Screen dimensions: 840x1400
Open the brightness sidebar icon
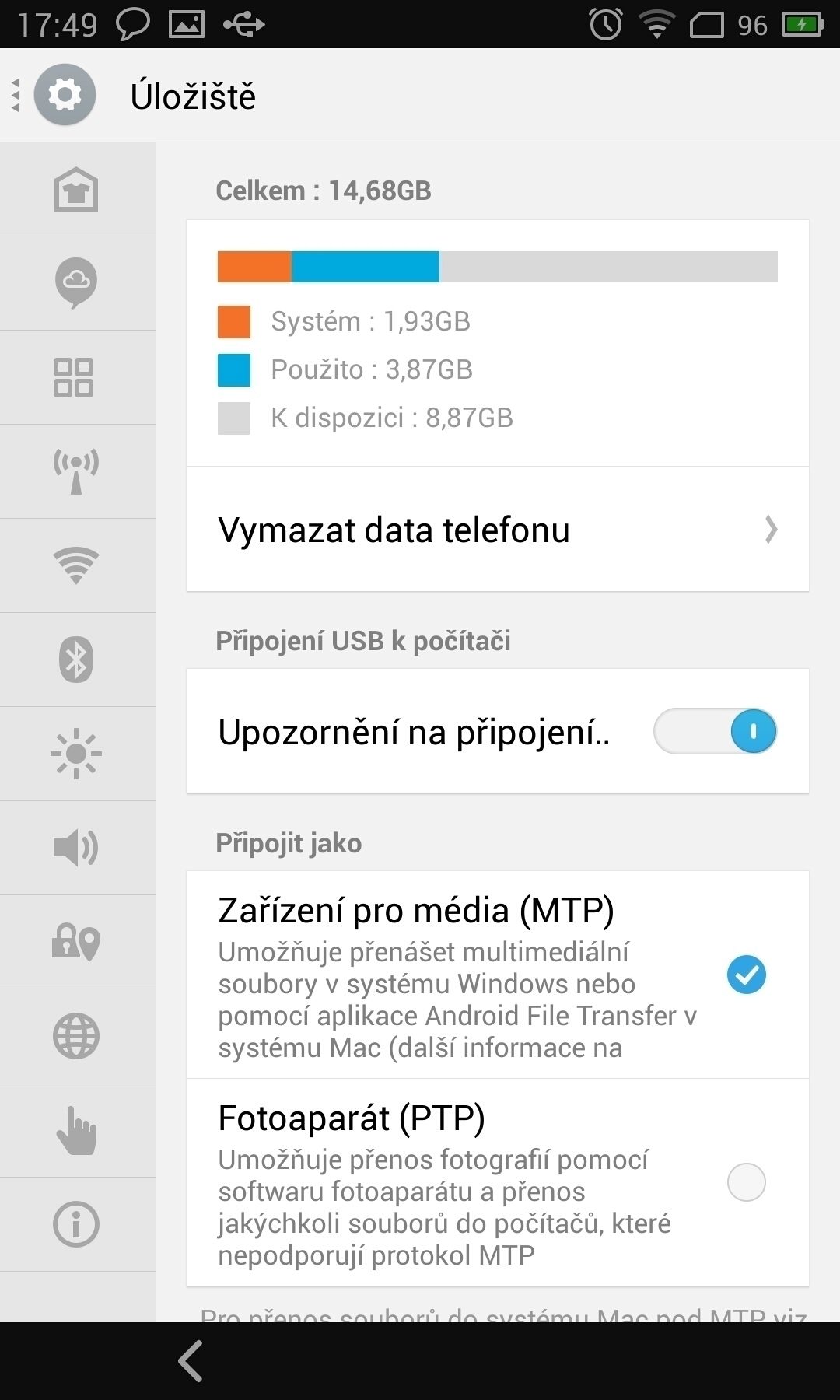[76, 754]
